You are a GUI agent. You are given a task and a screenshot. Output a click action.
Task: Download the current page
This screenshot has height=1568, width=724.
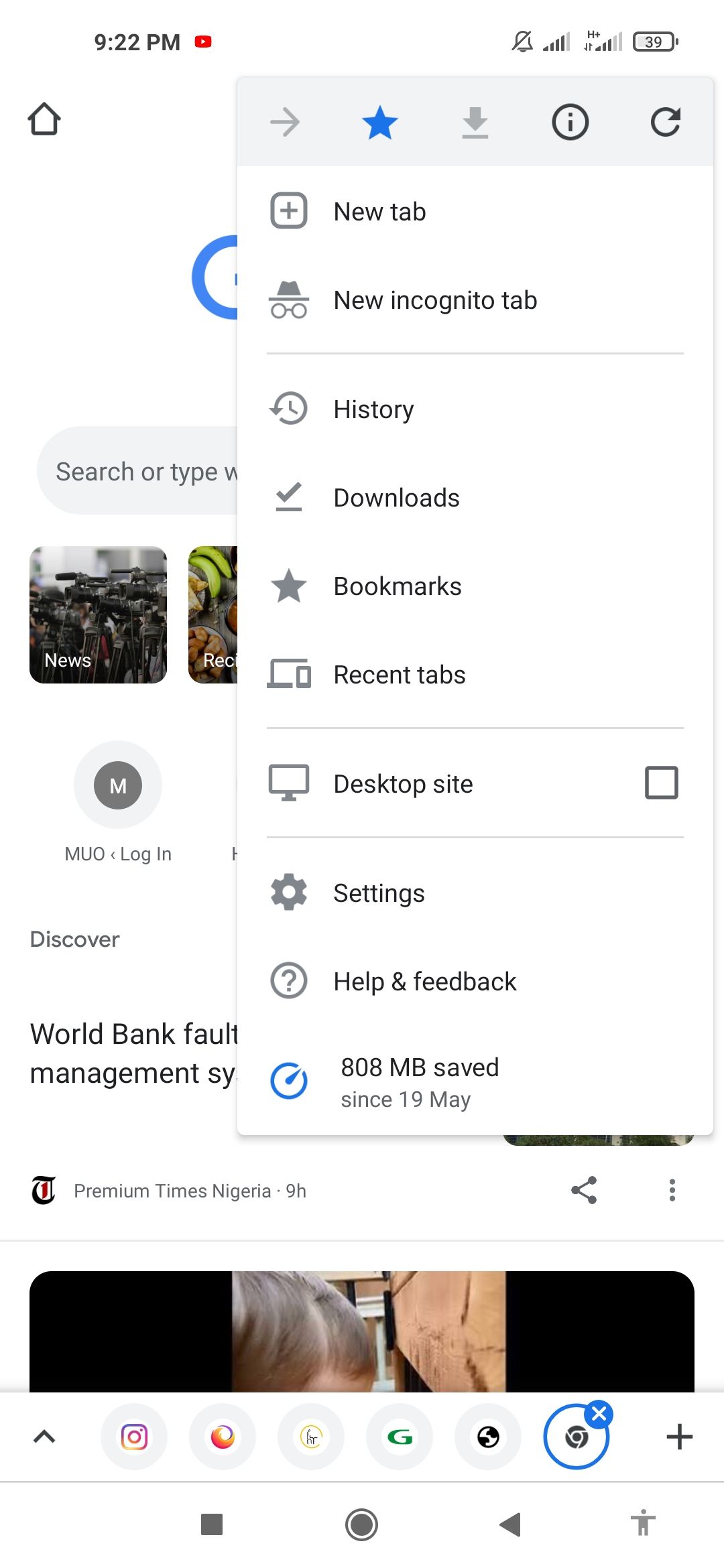475,122
